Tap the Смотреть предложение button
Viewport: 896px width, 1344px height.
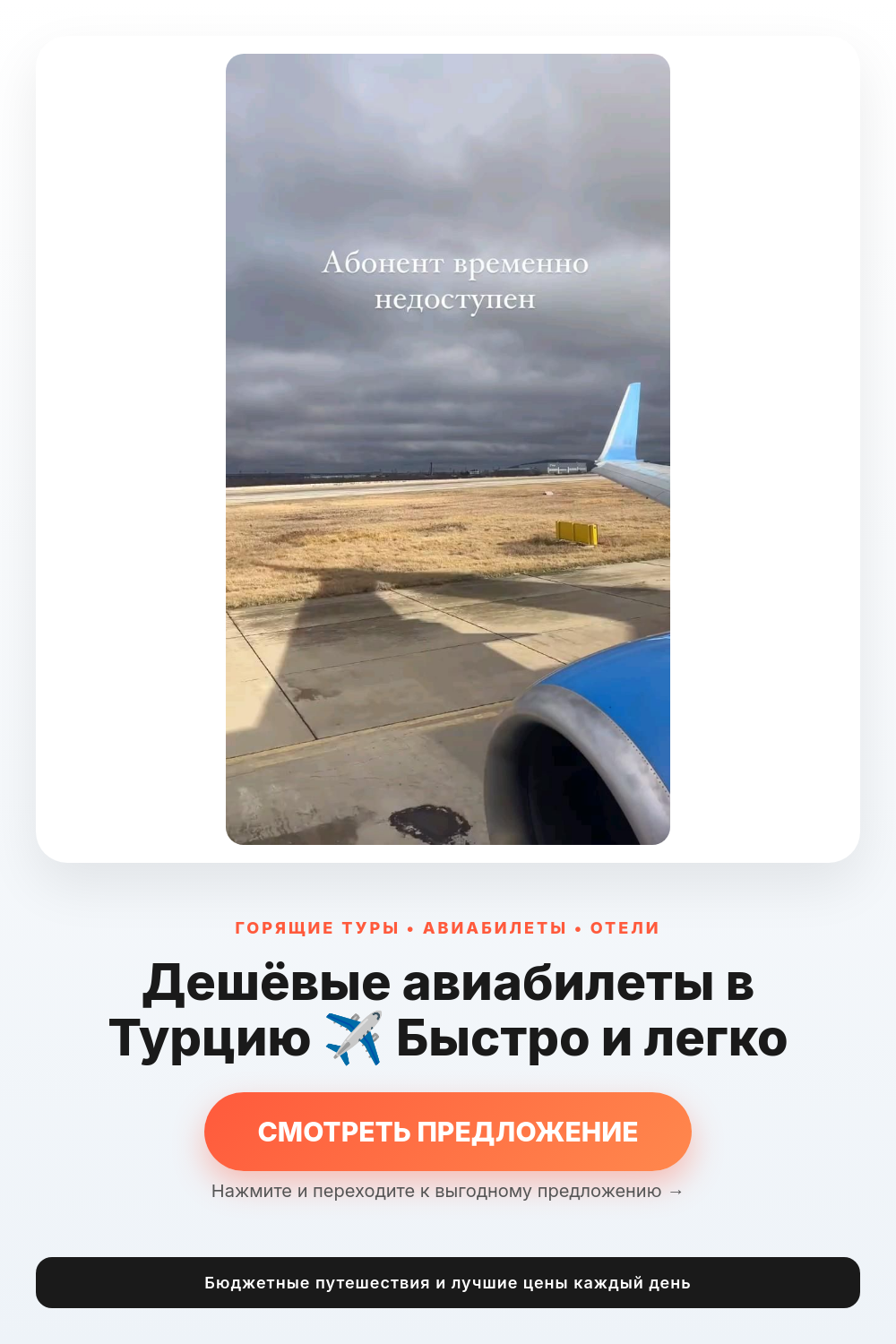tap(448, 1131)
